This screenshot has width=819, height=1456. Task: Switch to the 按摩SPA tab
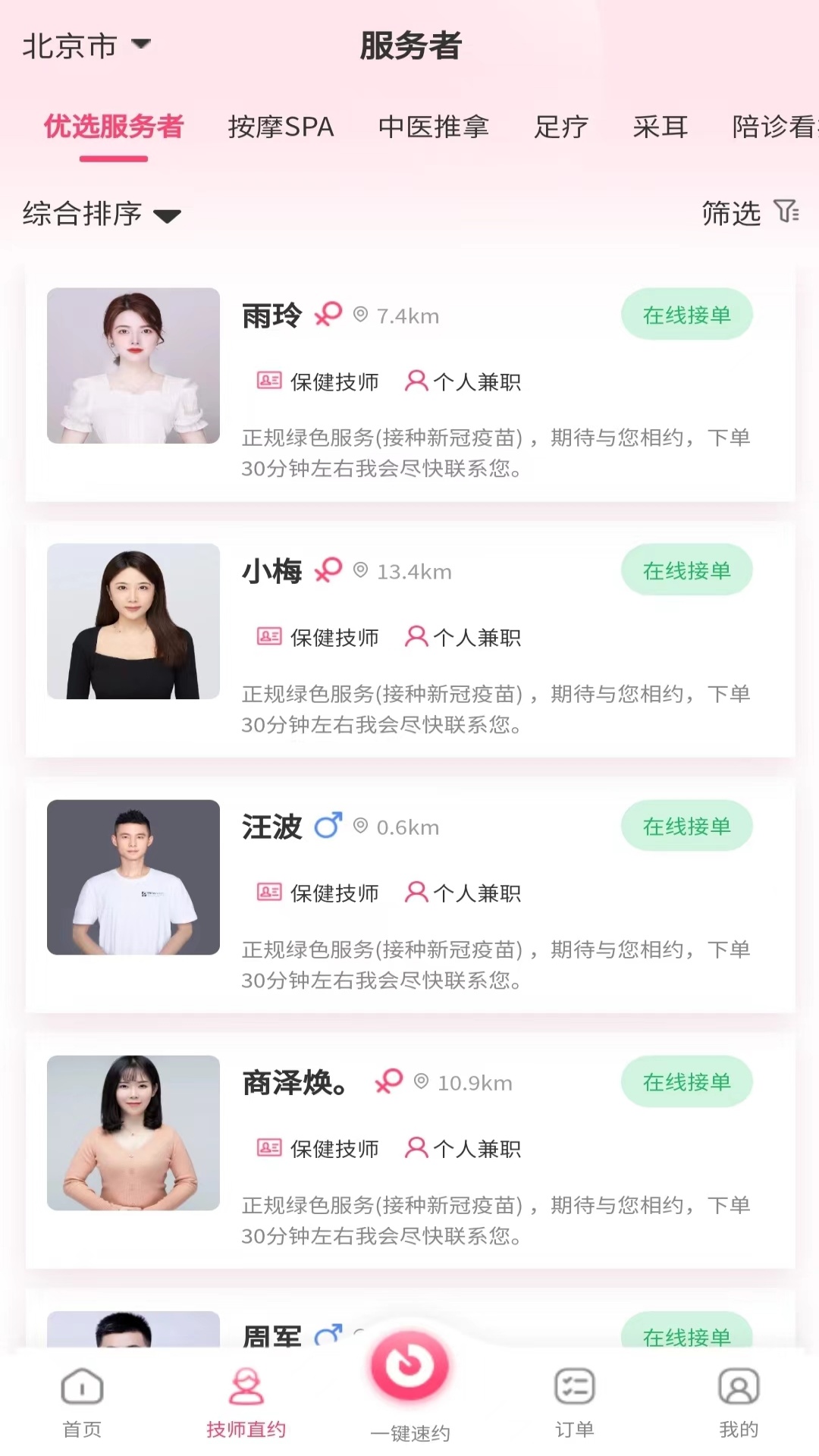281,127
